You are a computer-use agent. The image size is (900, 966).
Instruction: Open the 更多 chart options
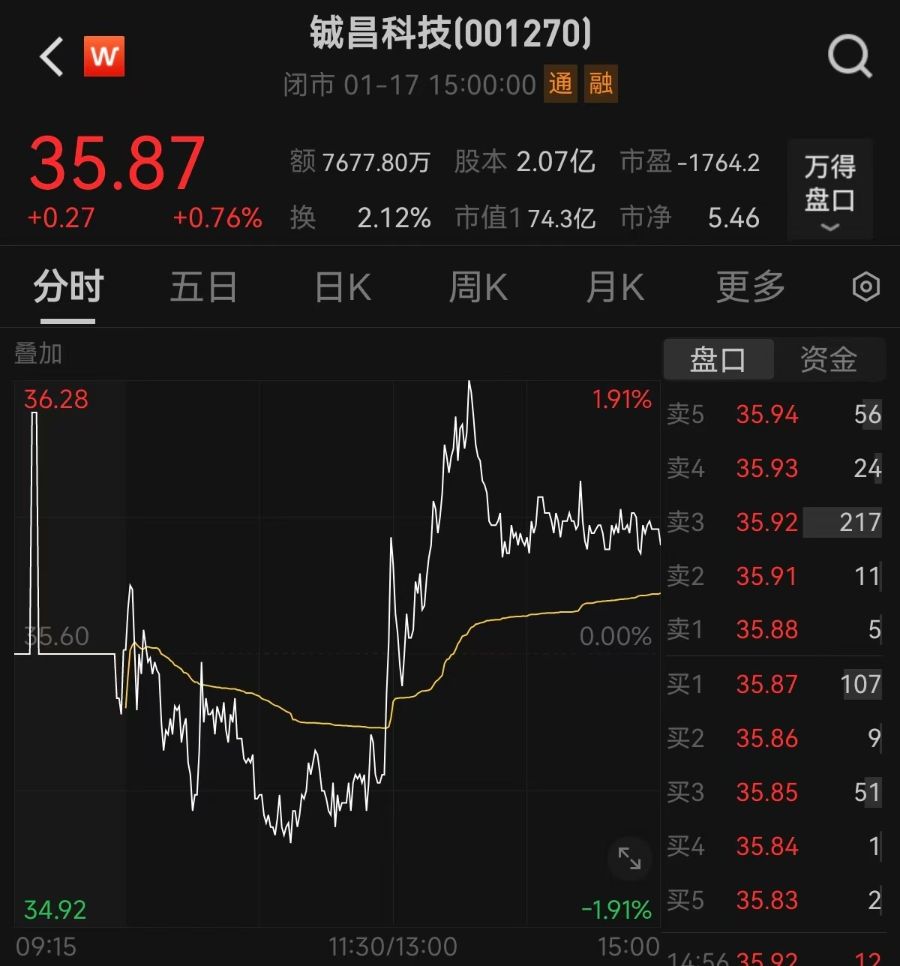[750, 288]
